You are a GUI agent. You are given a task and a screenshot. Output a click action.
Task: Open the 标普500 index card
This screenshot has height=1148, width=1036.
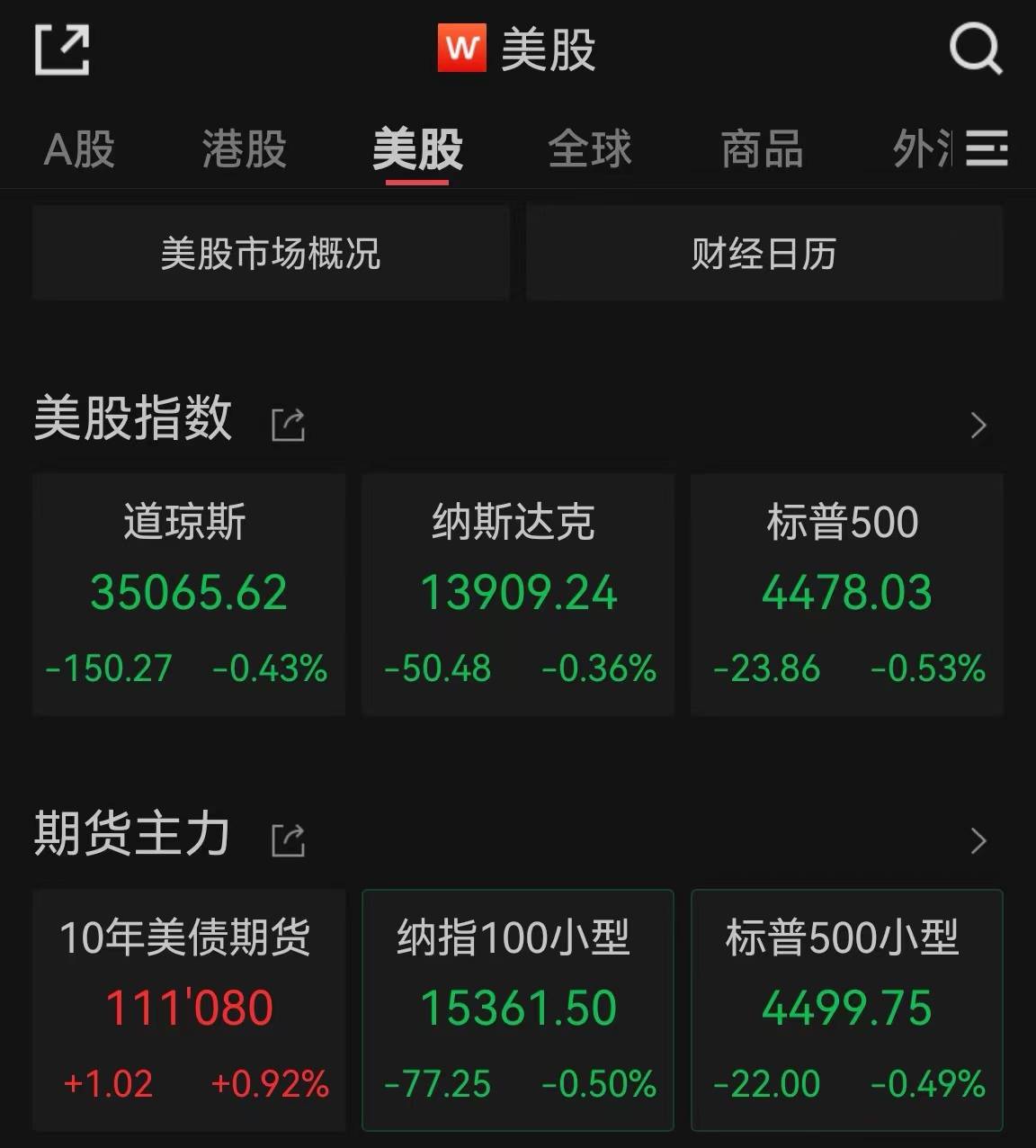coord(846,595)
